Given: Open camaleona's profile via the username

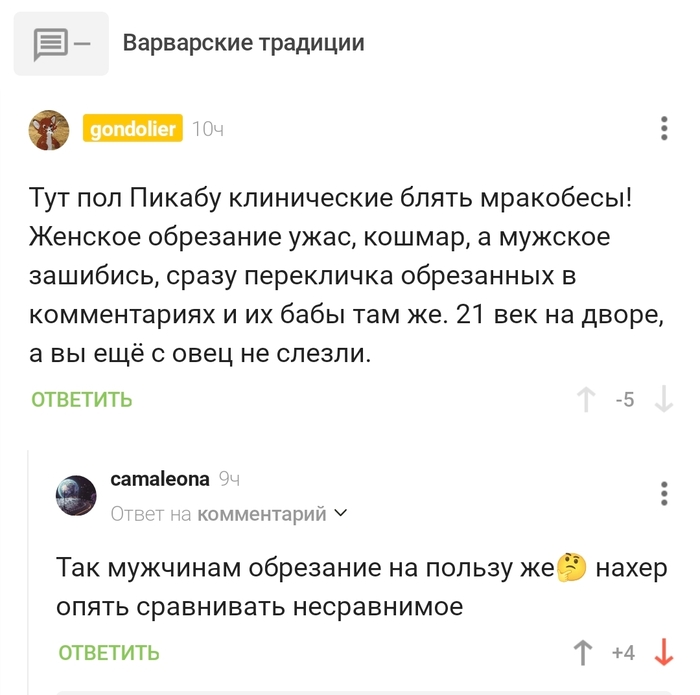Looking at the screenshot, I should coord(159,480).
